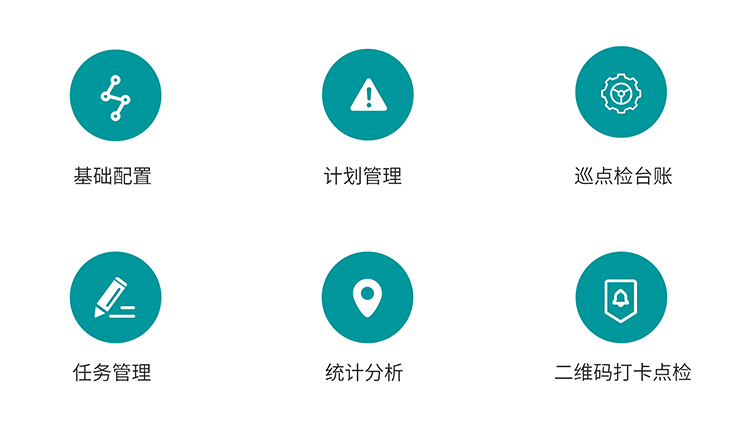Open 统计分析 with the location pin icon
Screen dimensions: 750x428
367,298
